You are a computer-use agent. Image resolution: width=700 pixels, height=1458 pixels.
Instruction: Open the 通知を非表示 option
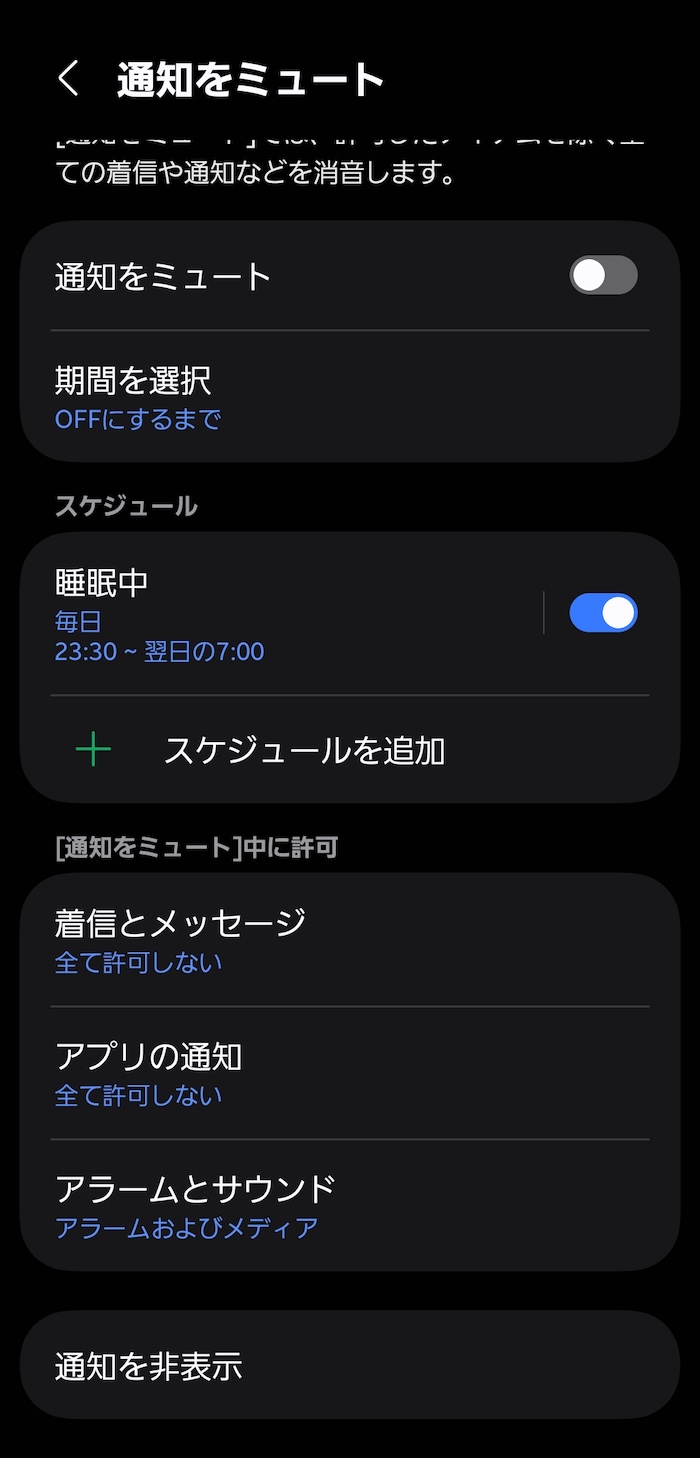(x=300, y=1365)
